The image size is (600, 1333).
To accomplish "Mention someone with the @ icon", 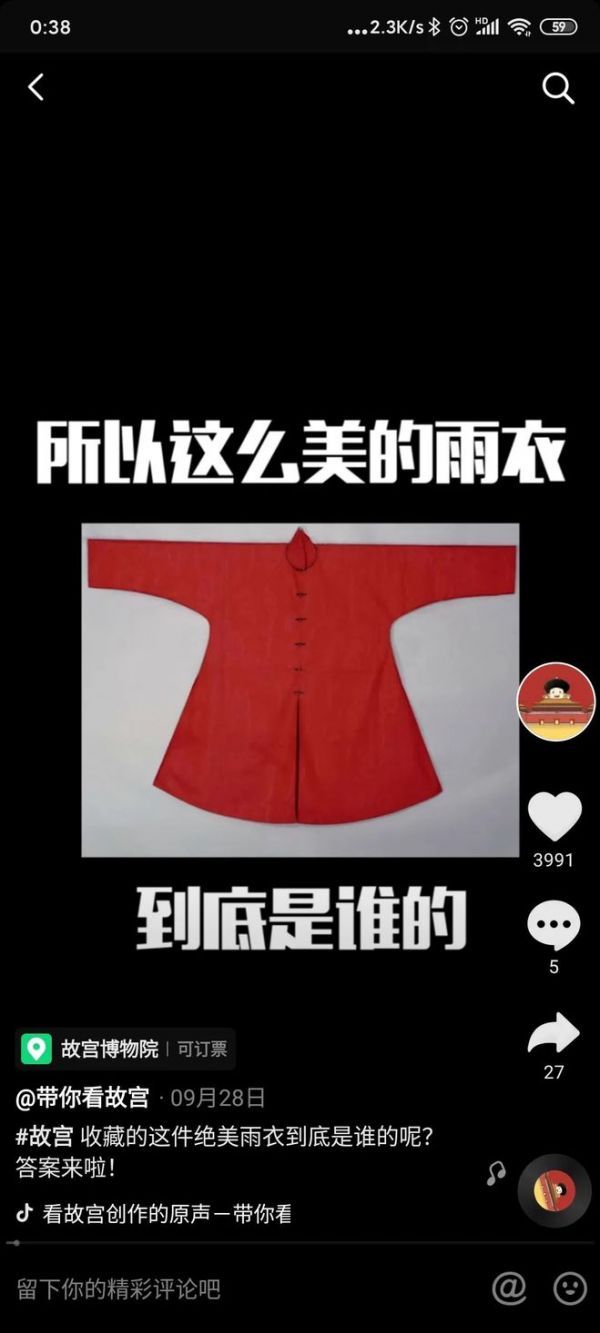I will click(x=509, y=1288).
